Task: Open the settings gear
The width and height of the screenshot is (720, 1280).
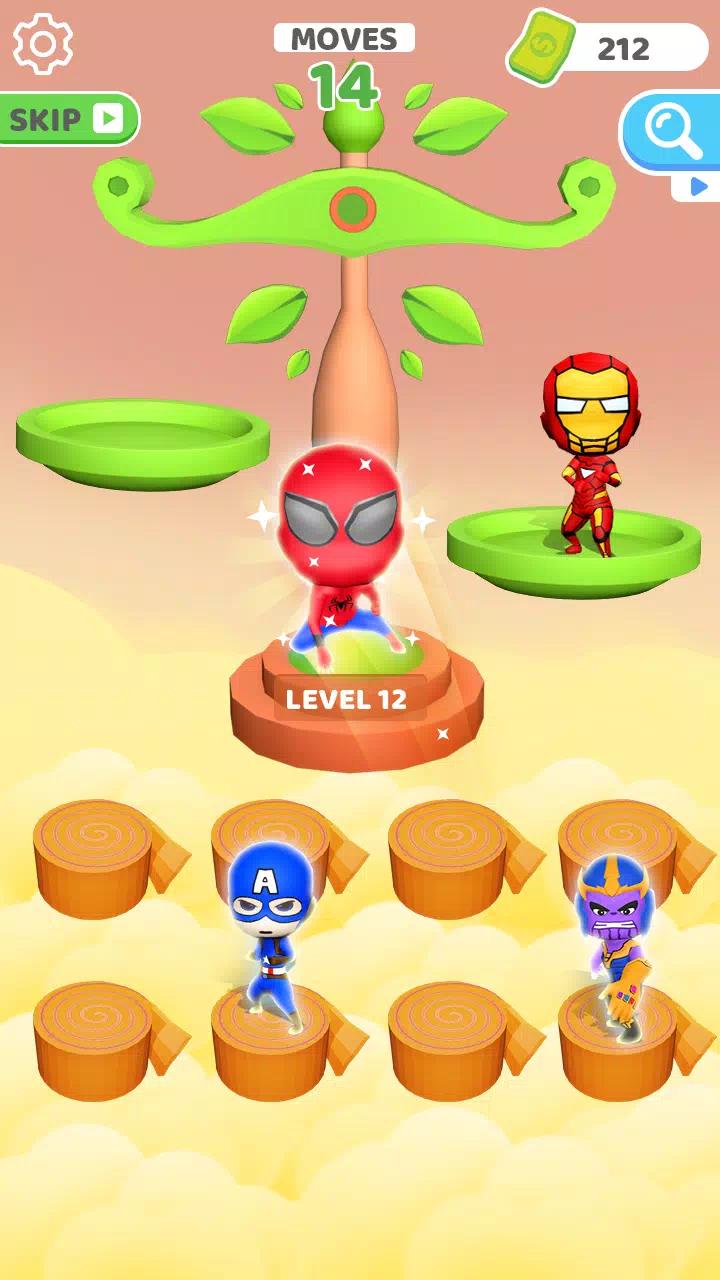Action: [43, 44]
